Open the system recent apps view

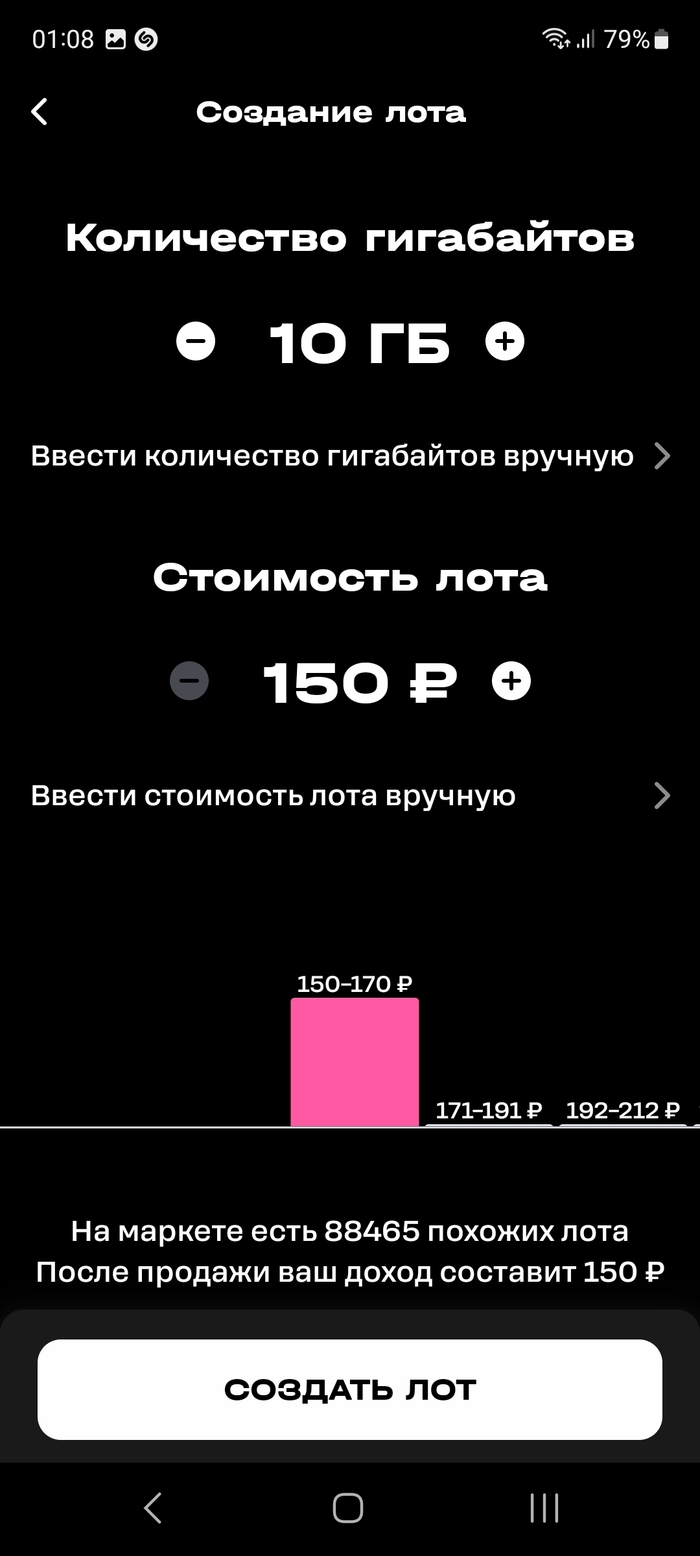tap(544, 1508)
